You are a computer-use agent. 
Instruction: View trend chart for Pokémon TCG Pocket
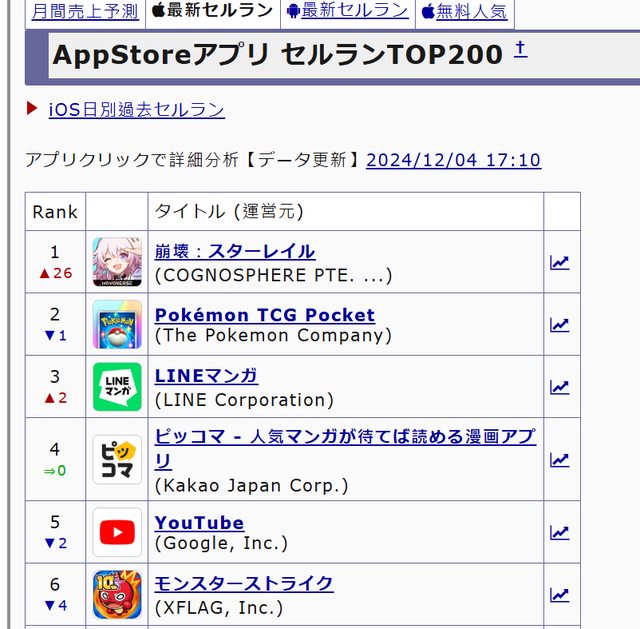[560, 325]
